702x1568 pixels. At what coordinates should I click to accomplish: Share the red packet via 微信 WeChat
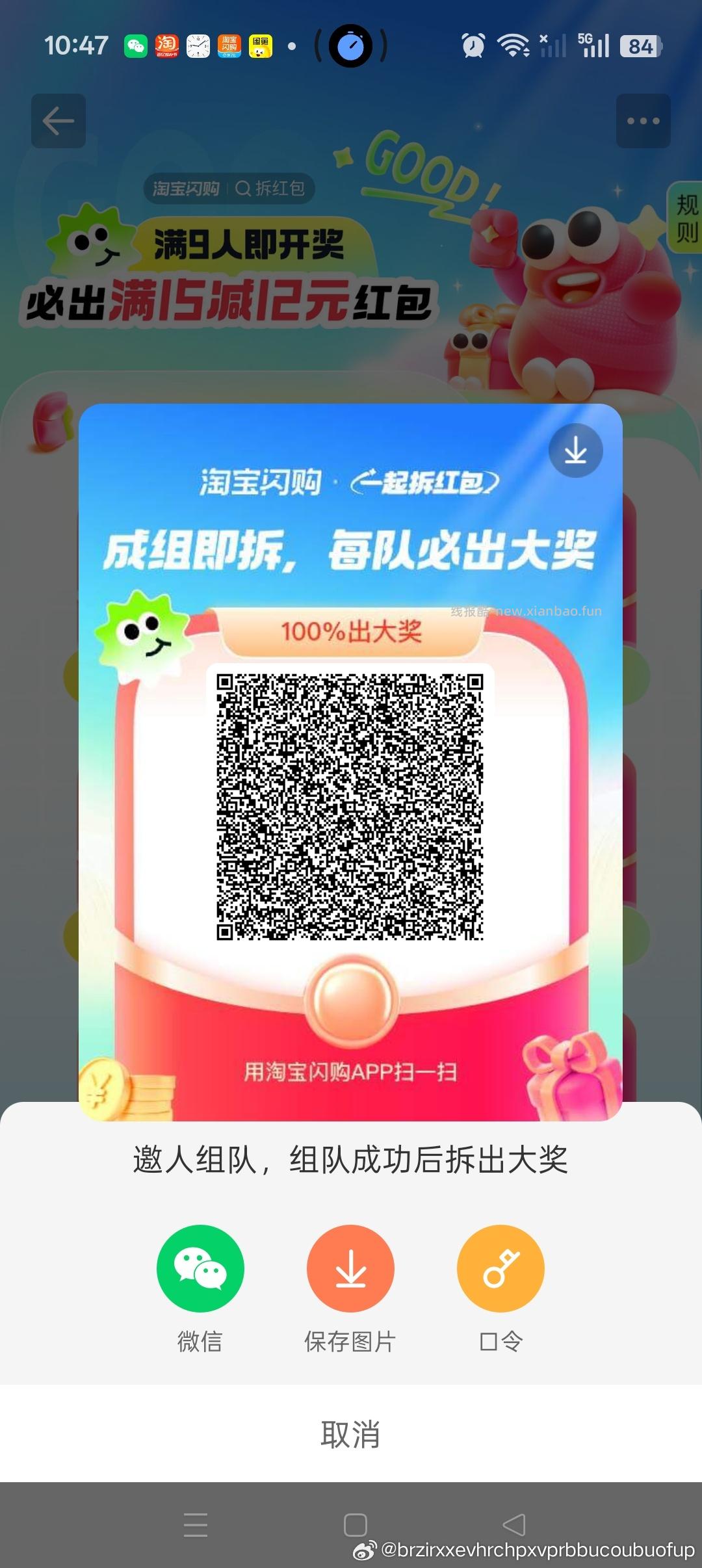point(201,1268)
